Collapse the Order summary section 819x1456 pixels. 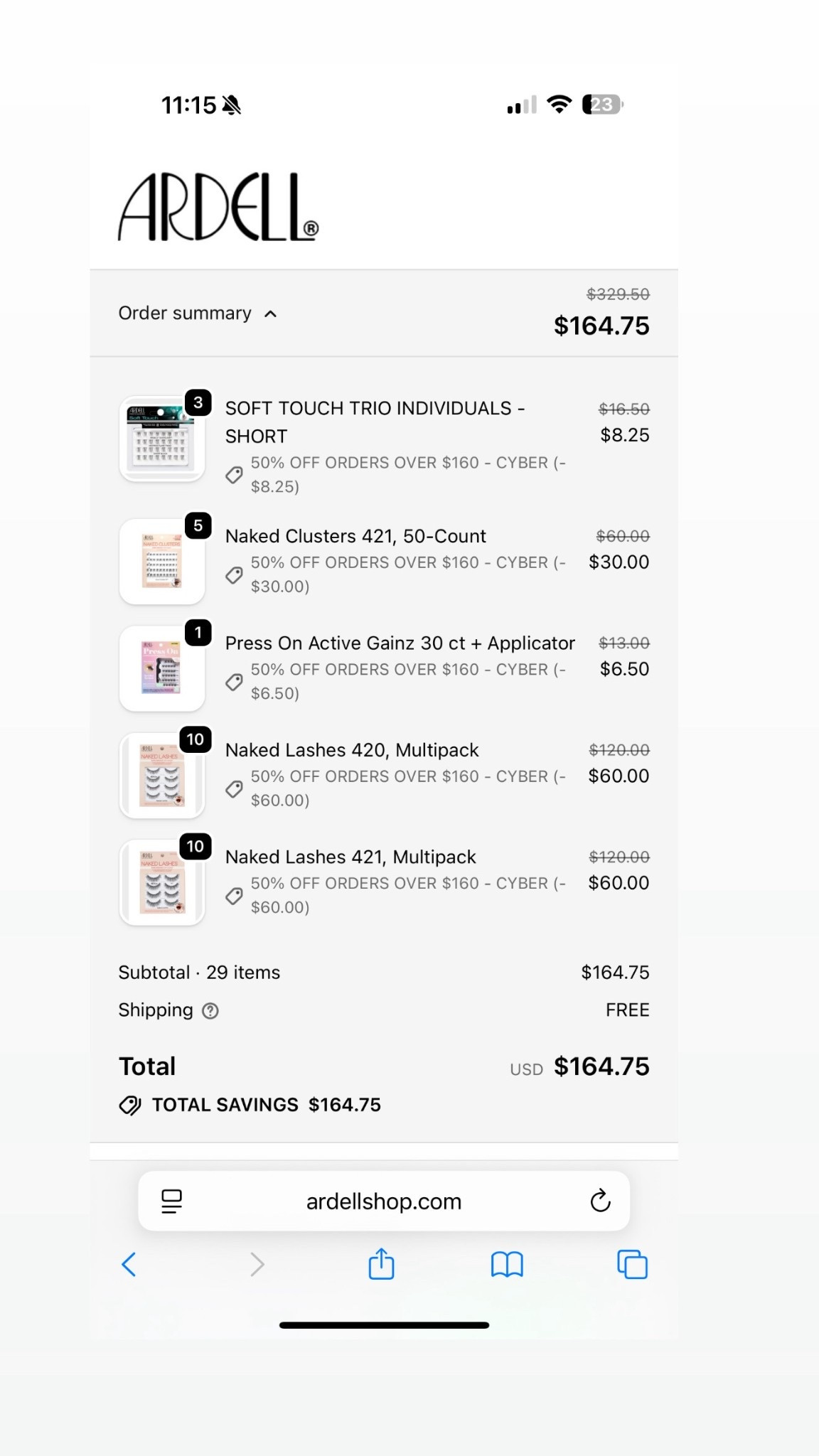(x=198, y=314)
